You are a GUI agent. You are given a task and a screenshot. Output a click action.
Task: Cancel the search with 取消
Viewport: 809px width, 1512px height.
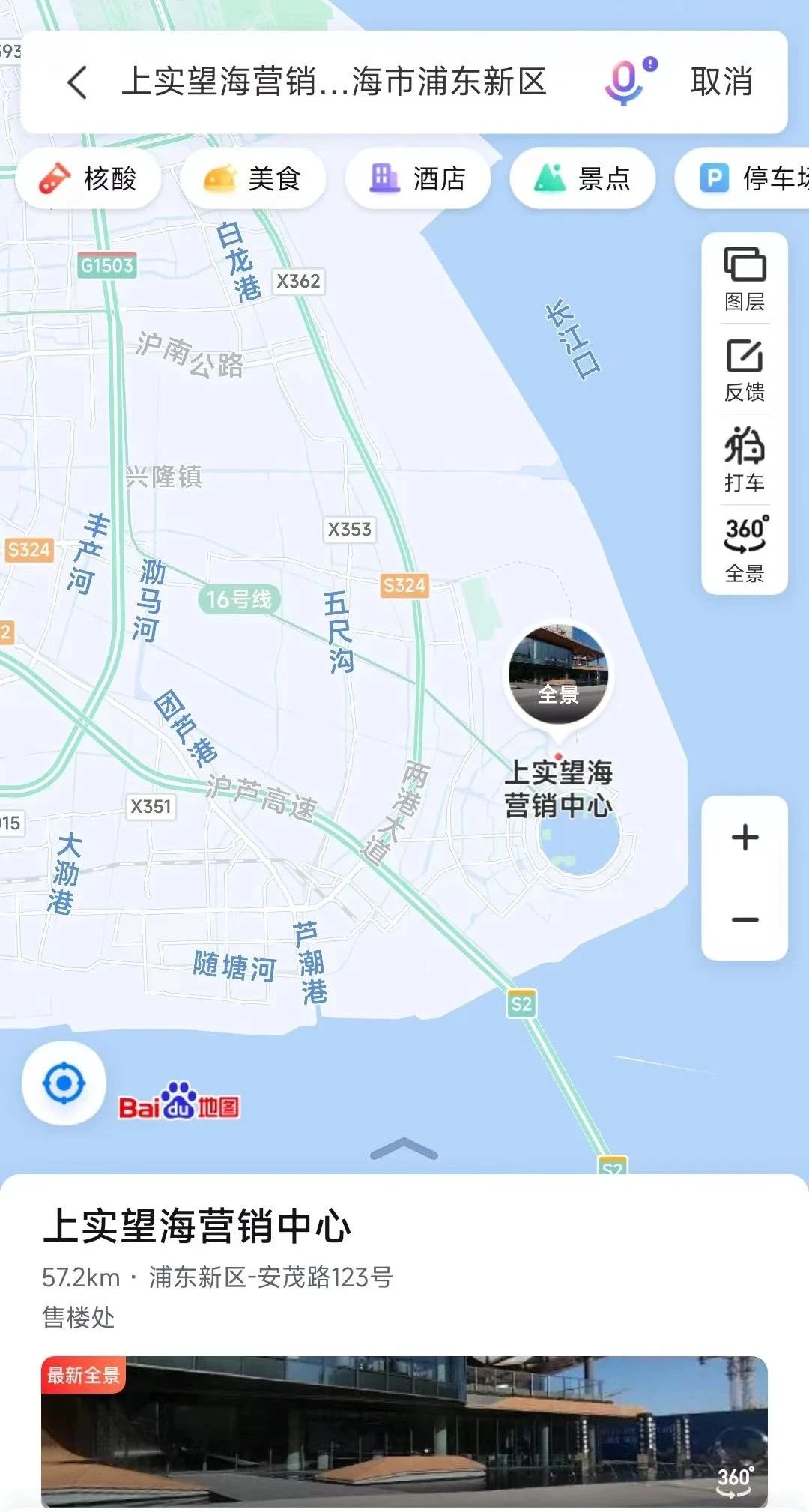721,82
